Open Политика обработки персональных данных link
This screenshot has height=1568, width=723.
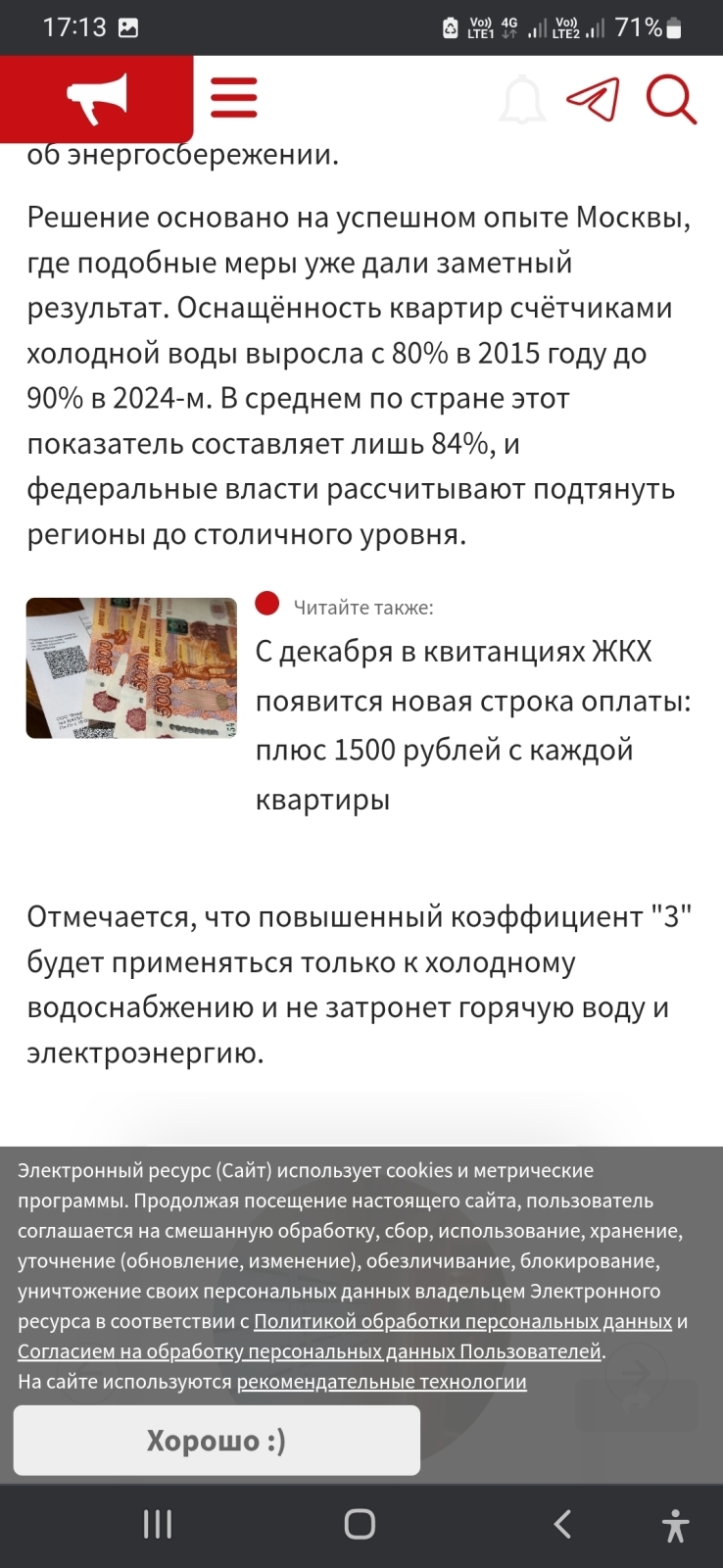(462, 1321)
